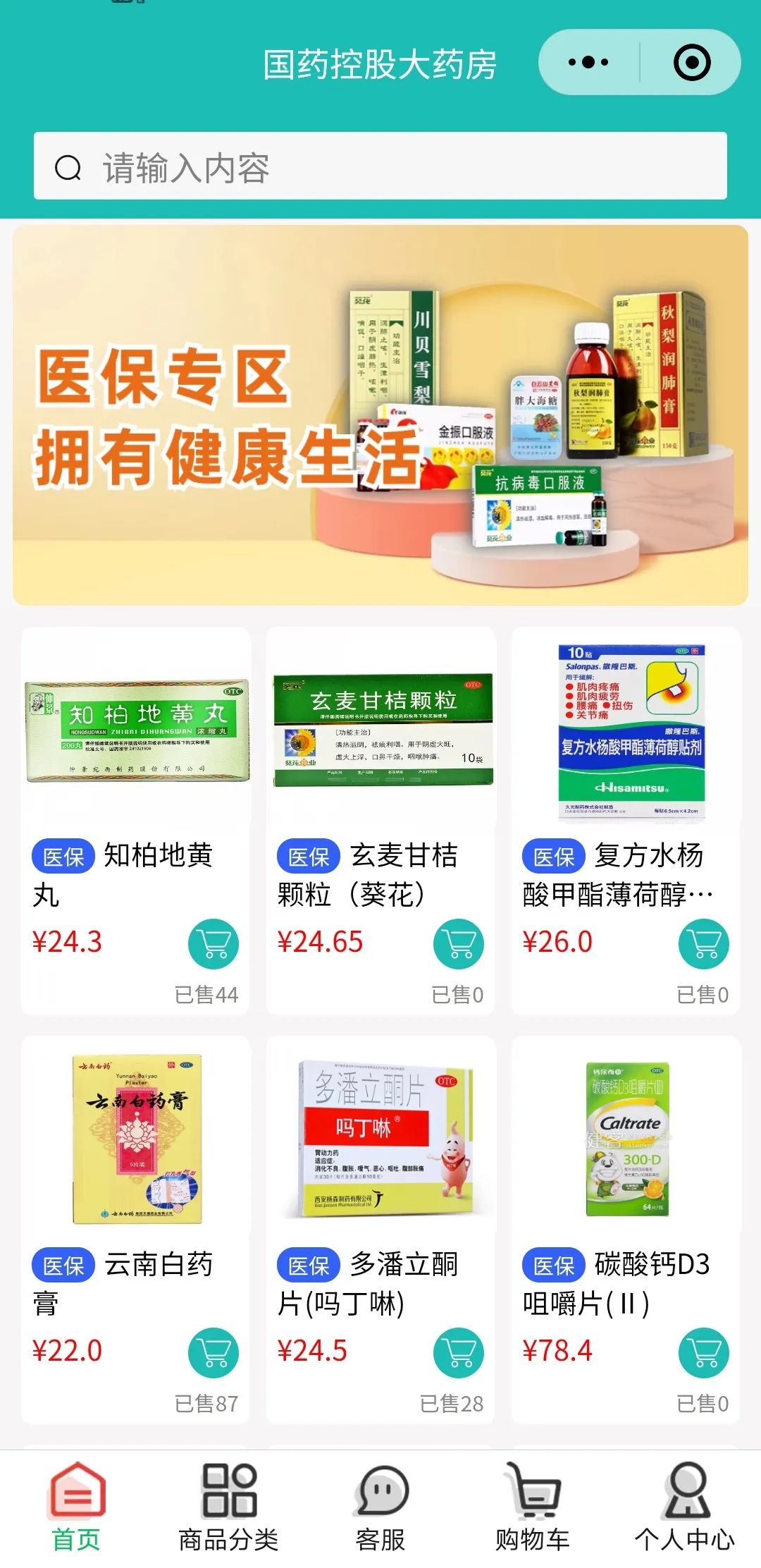Add 碳酸钙D3咀嚼片 to cart

point(703,1352)
